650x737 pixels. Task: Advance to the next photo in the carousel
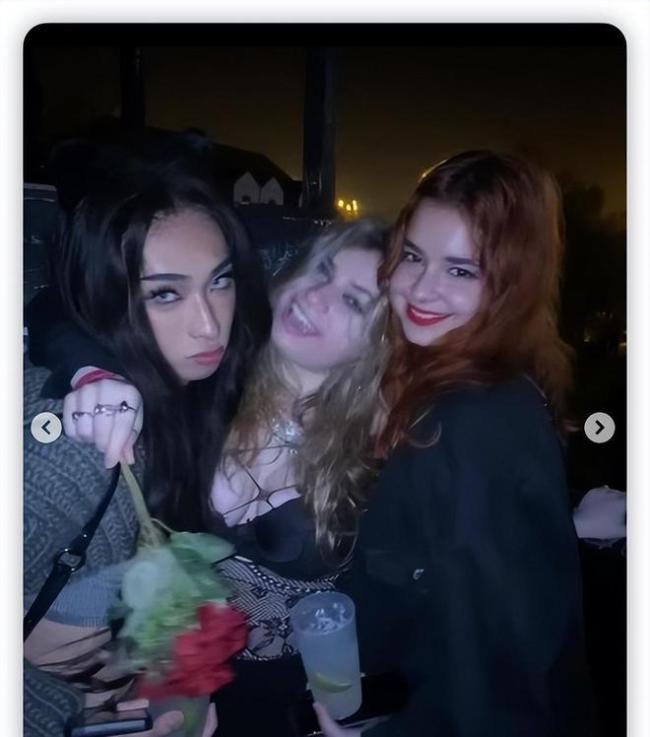pos(599,428)
